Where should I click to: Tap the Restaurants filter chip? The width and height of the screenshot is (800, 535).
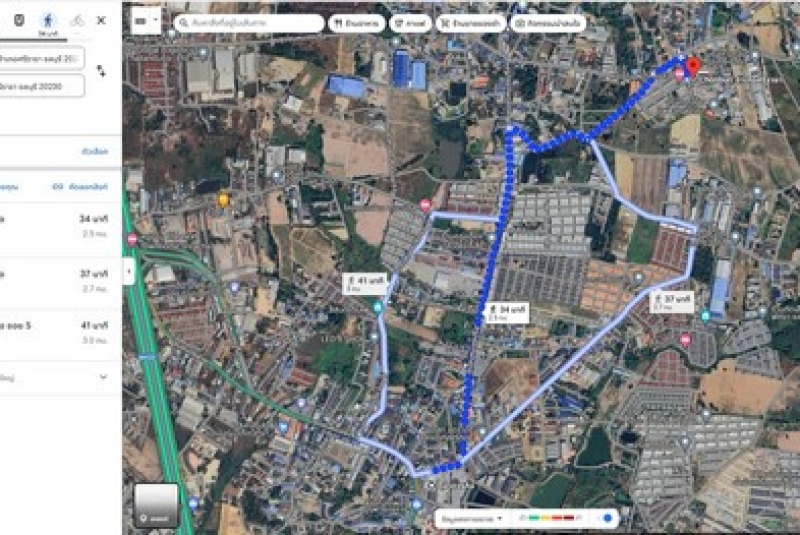[x=356, y=22]
